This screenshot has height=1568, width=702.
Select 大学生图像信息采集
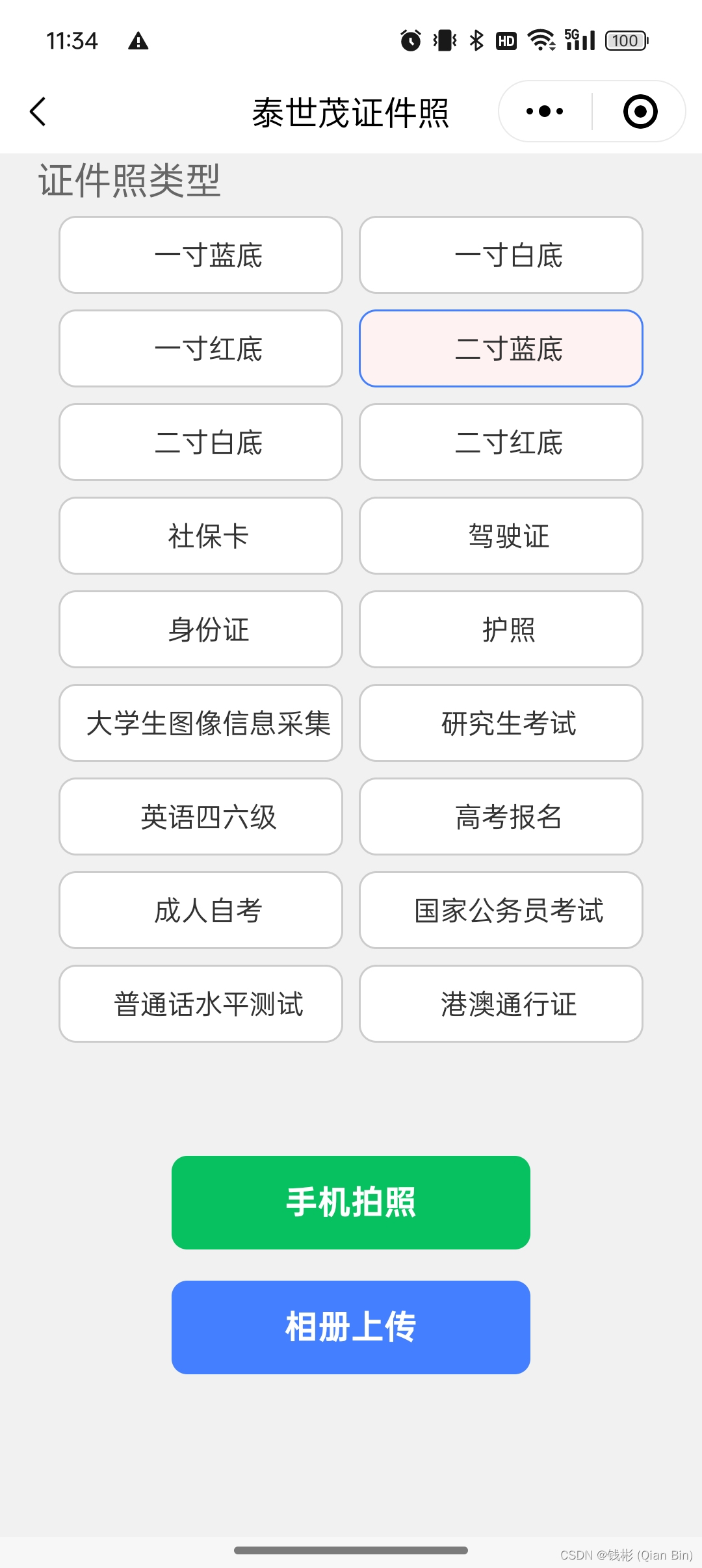(x=201, y=723)
